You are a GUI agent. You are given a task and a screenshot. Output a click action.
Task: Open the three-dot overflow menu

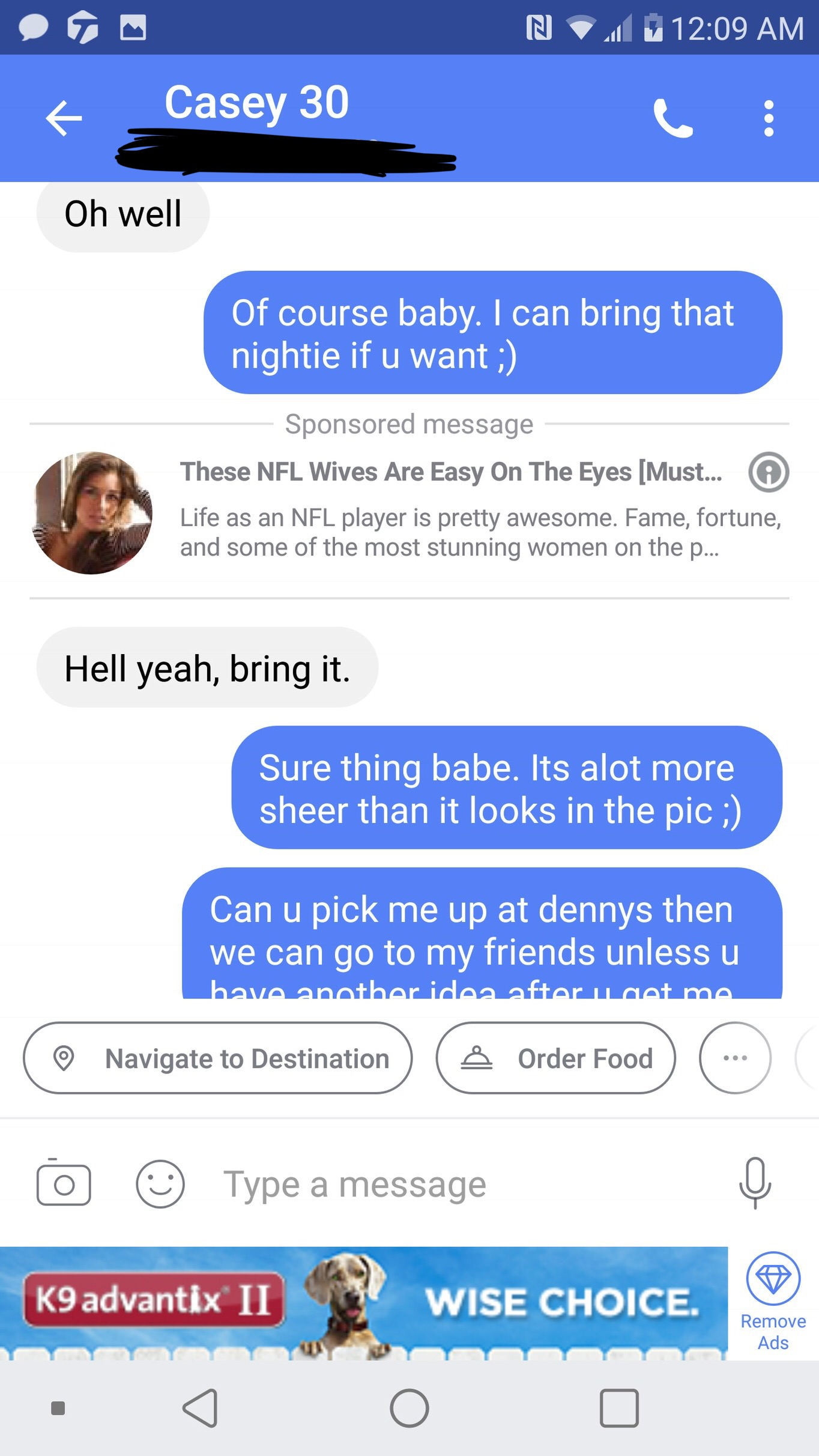[769, 118]
